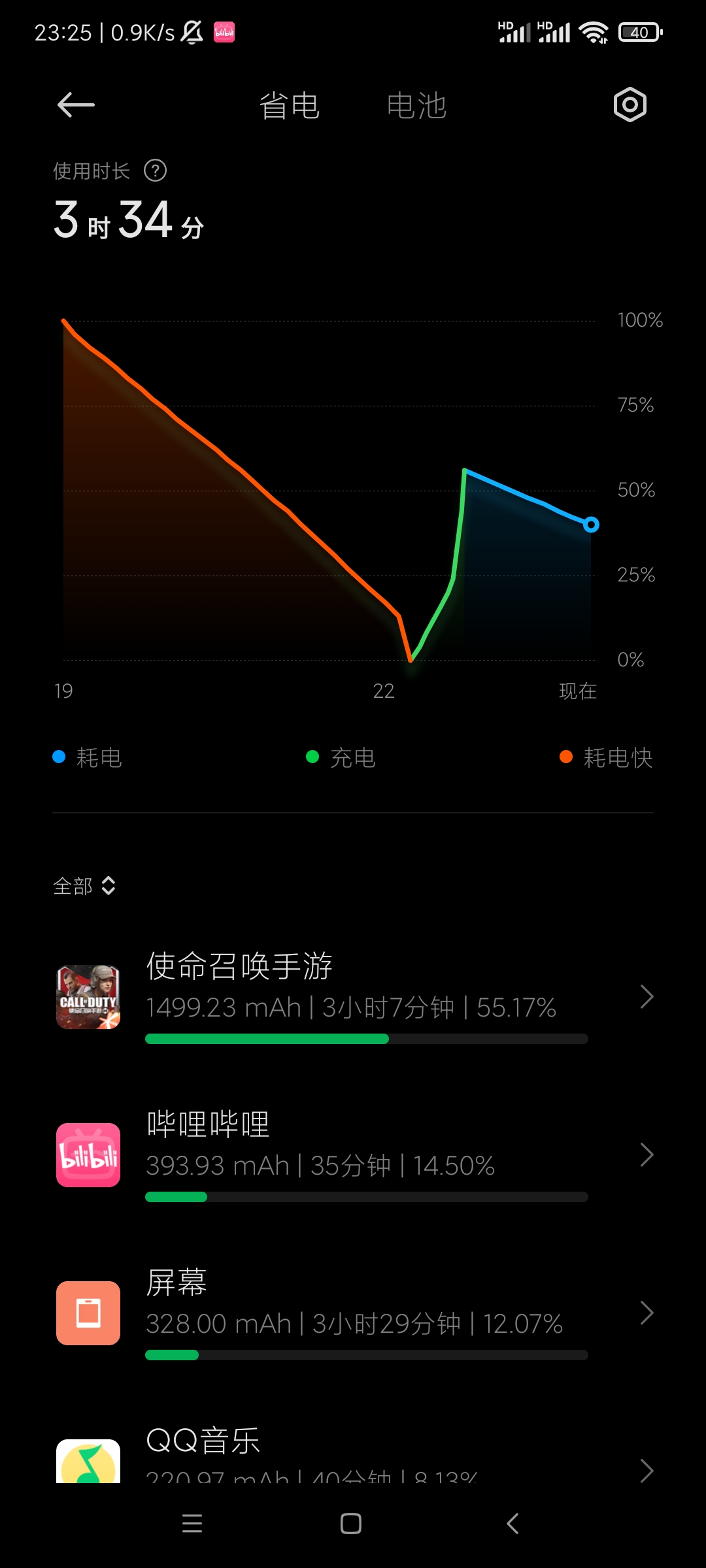This screenshot has height=1568, width=706.
Task: Open battery settings gear icon
Action: (630, 105)
